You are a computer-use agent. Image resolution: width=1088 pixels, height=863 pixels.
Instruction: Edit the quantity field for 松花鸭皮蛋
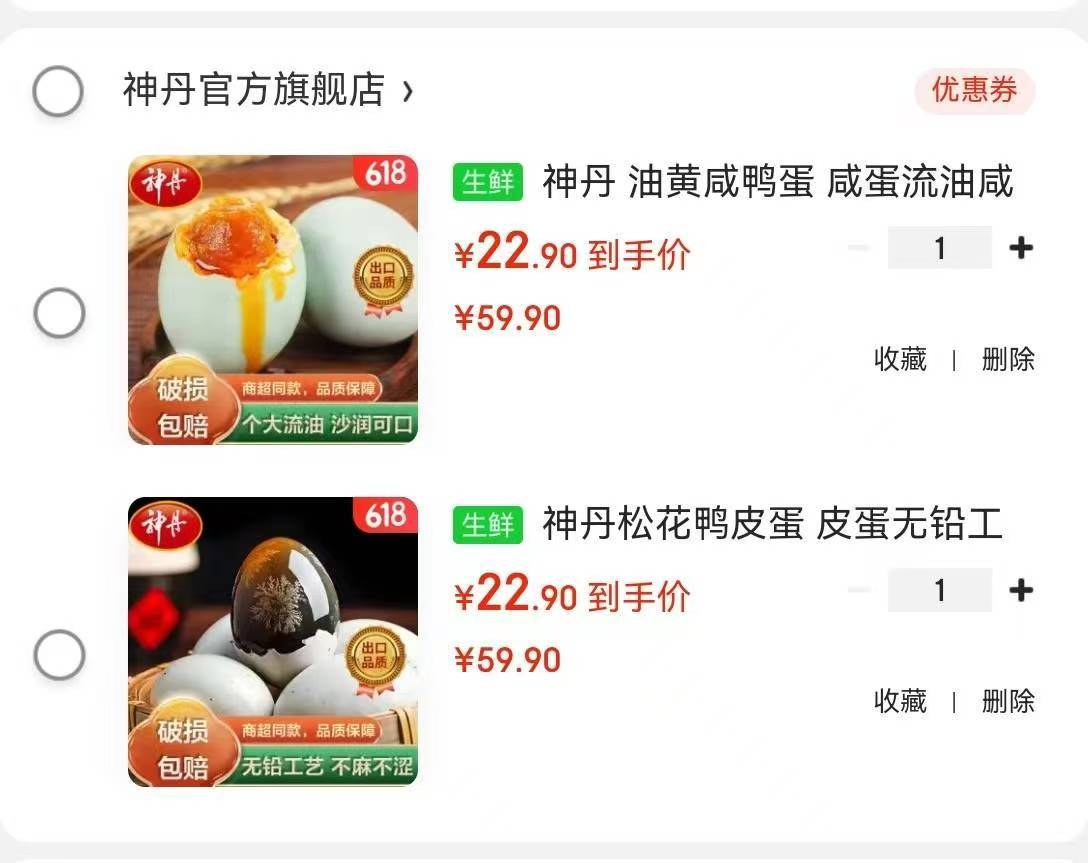pos(939,590)
